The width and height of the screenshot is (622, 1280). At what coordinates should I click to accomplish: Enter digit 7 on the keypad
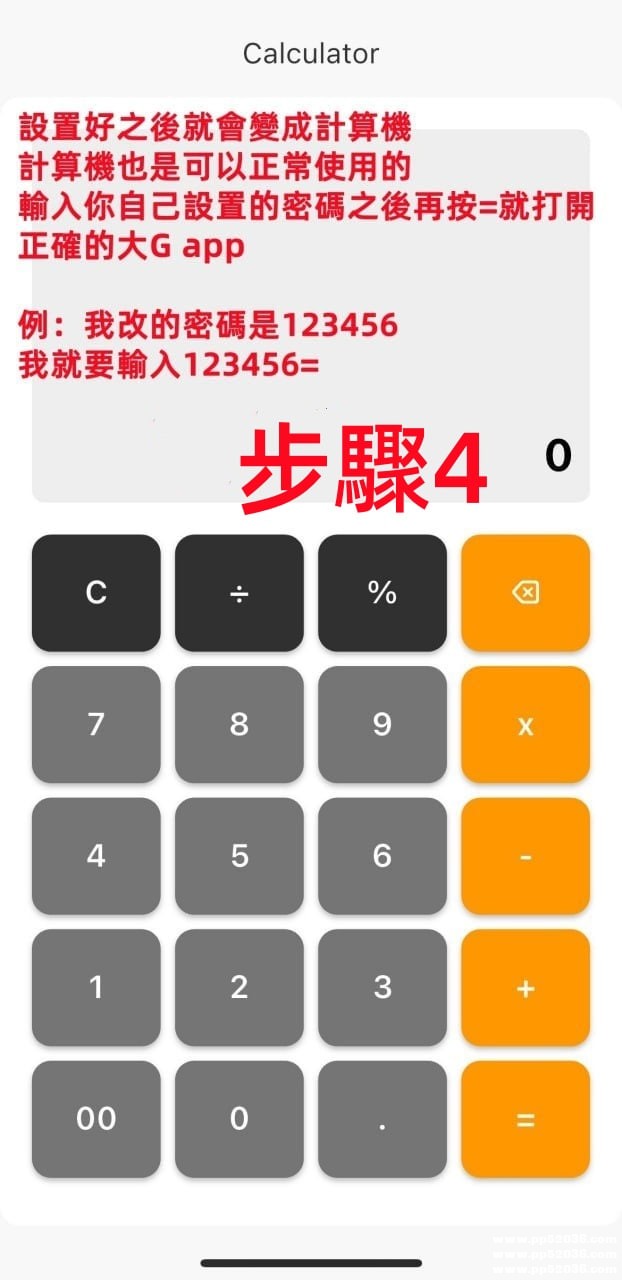point(96,724)
